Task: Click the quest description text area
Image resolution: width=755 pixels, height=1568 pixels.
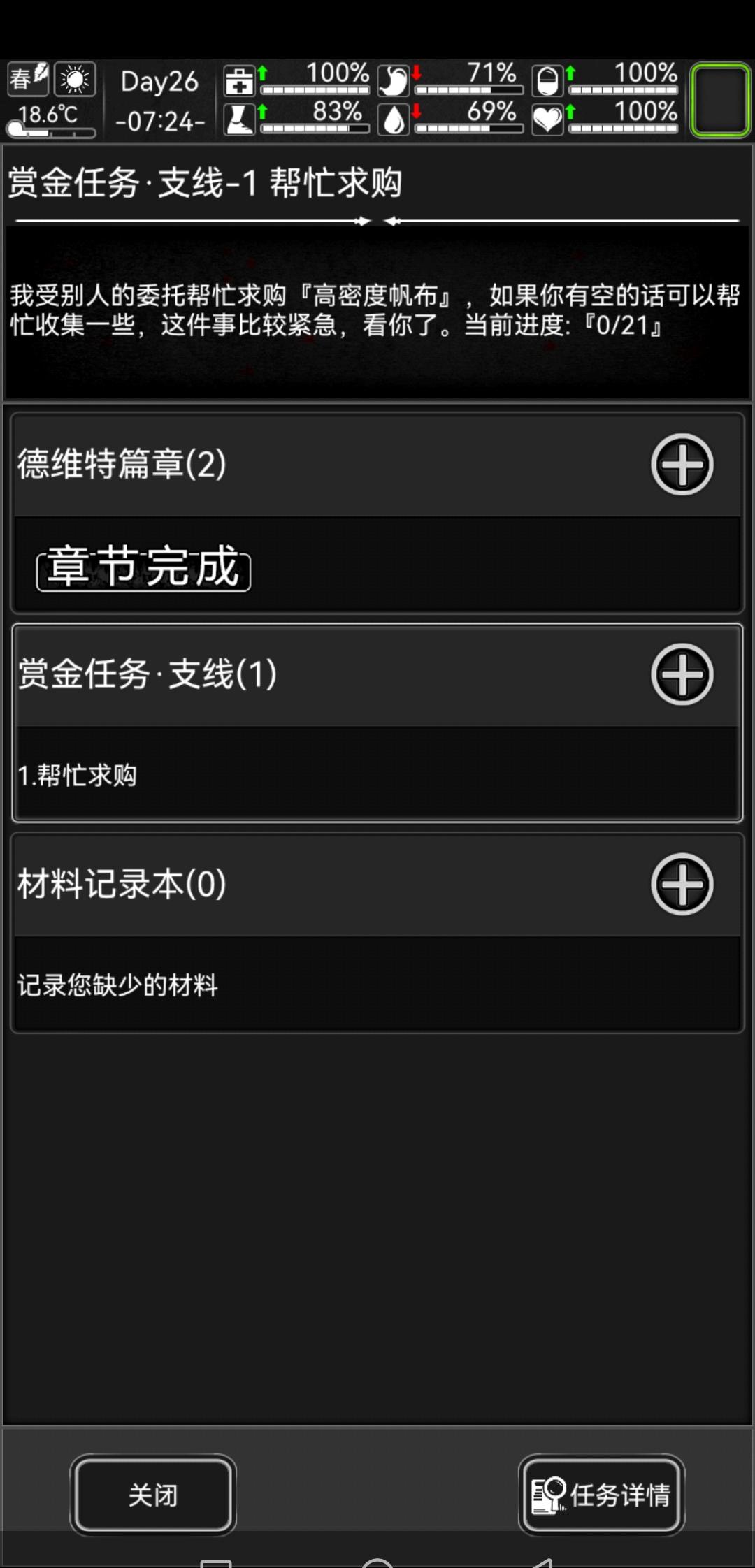Action: pos(377,314)
